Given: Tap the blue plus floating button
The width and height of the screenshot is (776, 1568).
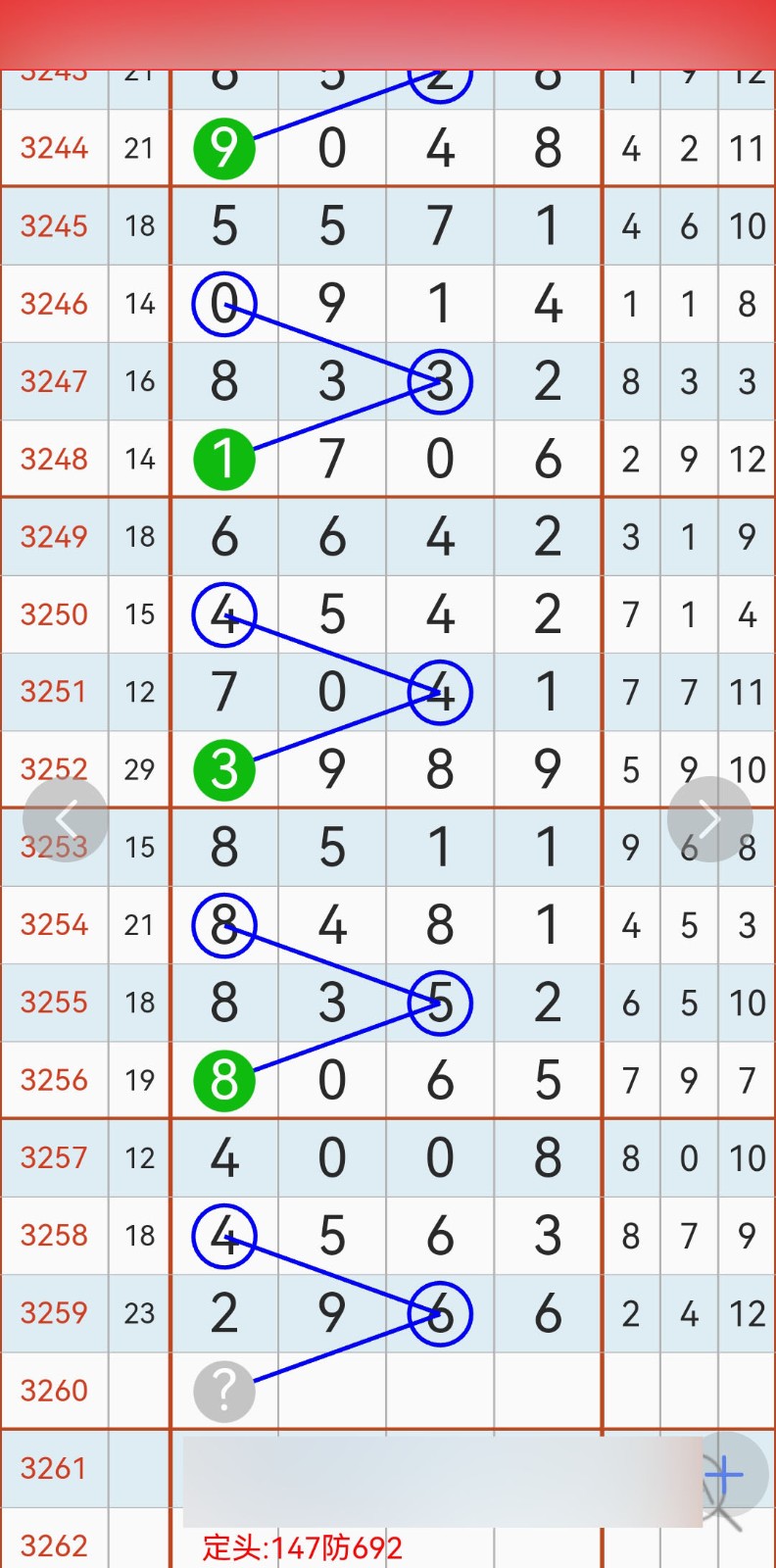Looking at the screenshot, I should (724, 1474).
